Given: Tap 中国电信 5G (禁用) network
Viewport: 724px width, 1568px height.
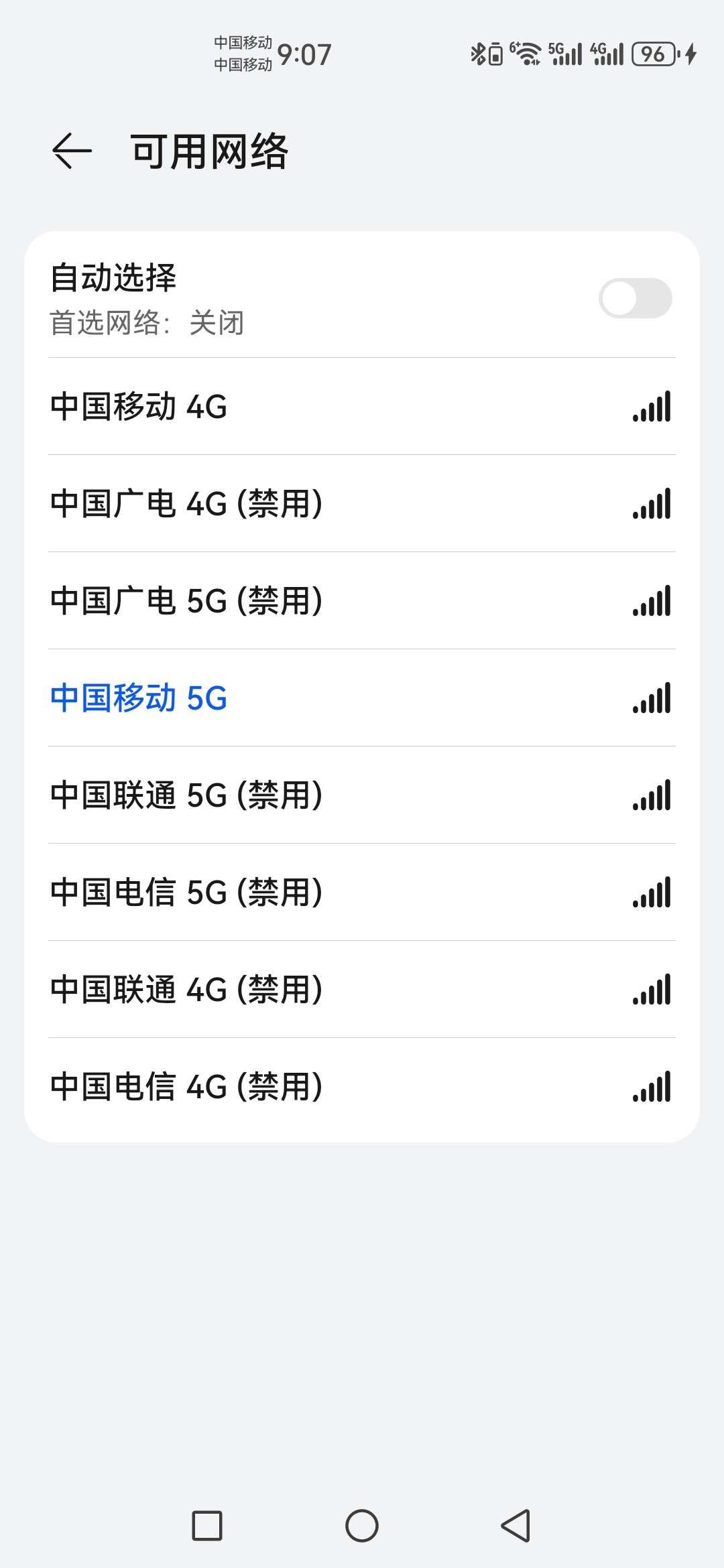Looking at the screenshot, I should click(362, 893).
